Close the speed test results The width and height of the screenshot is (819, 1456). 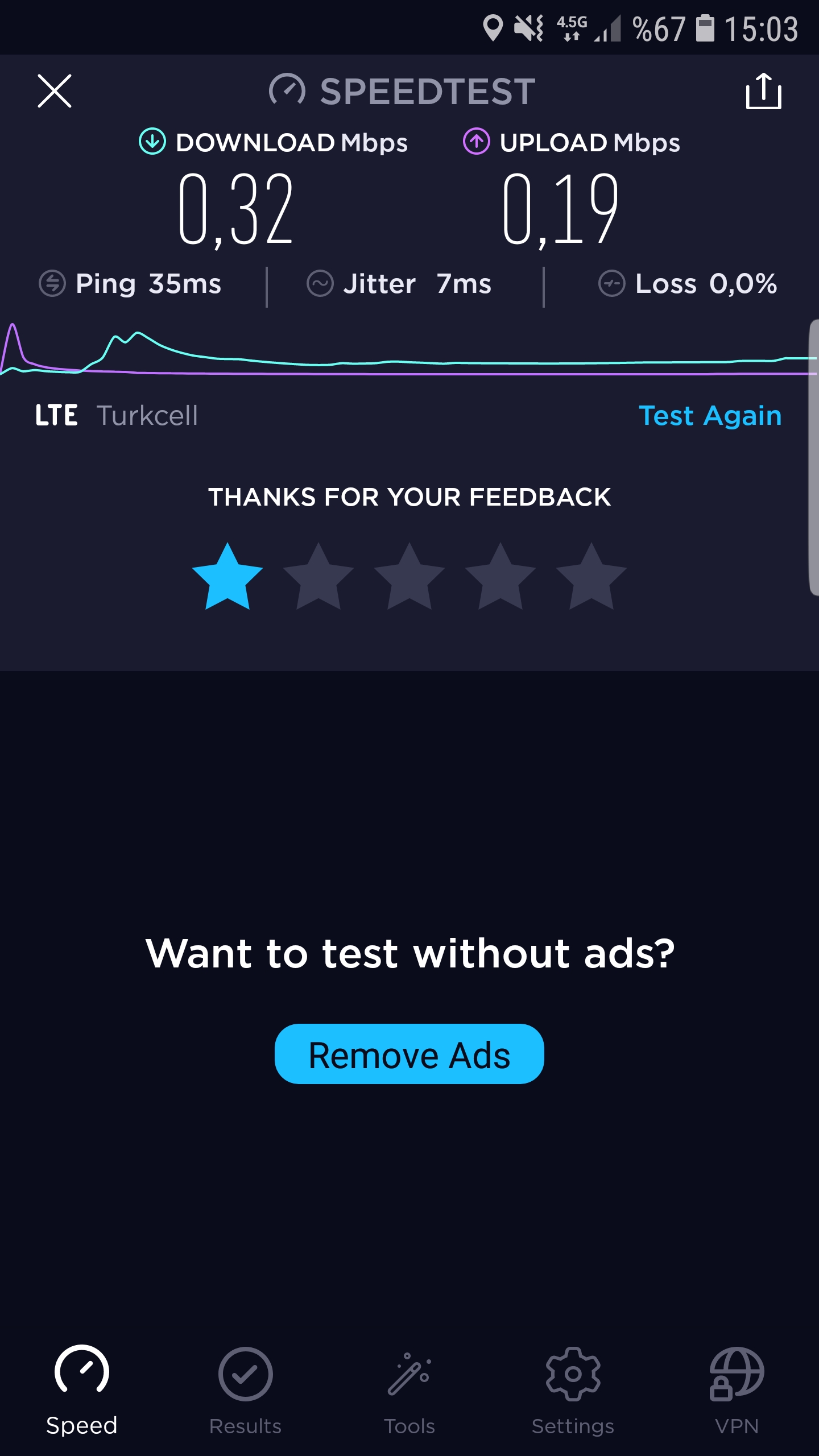[55, 91]
